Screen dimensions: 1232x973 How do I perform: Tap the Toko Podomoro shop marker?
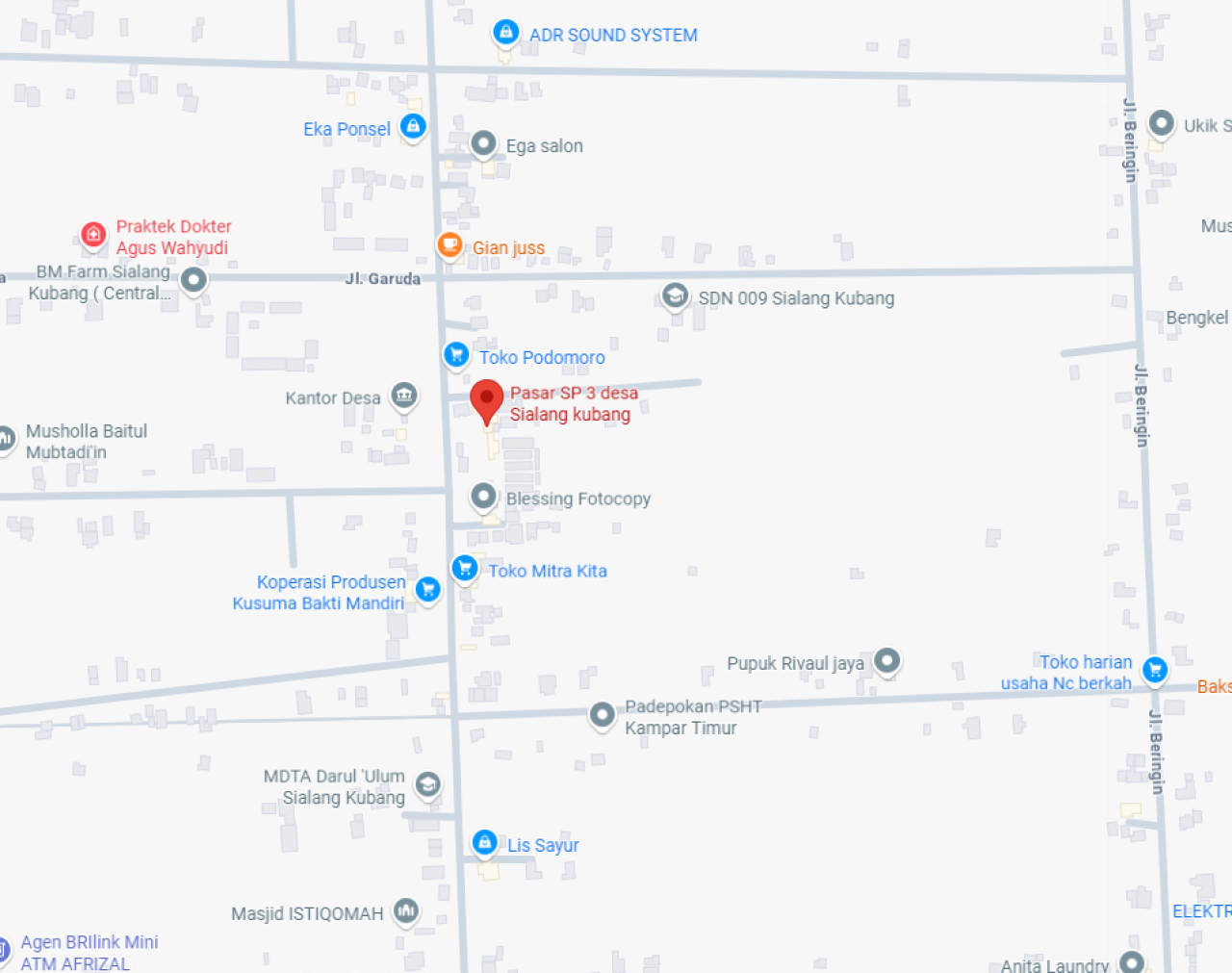pos(456,355)
